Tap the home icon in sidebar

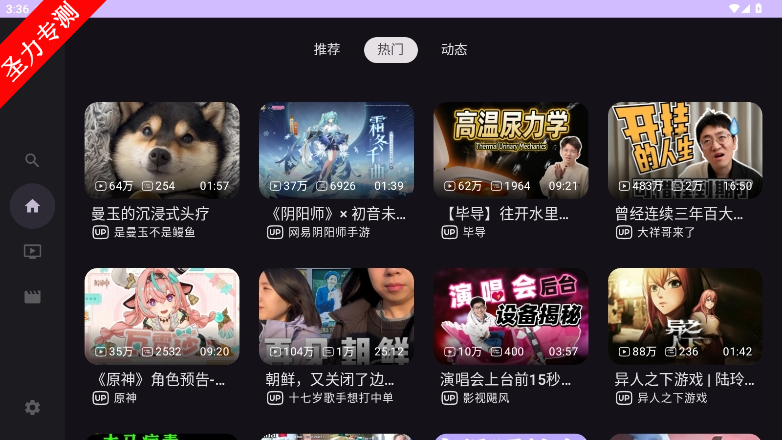click(x=32, y=206)
